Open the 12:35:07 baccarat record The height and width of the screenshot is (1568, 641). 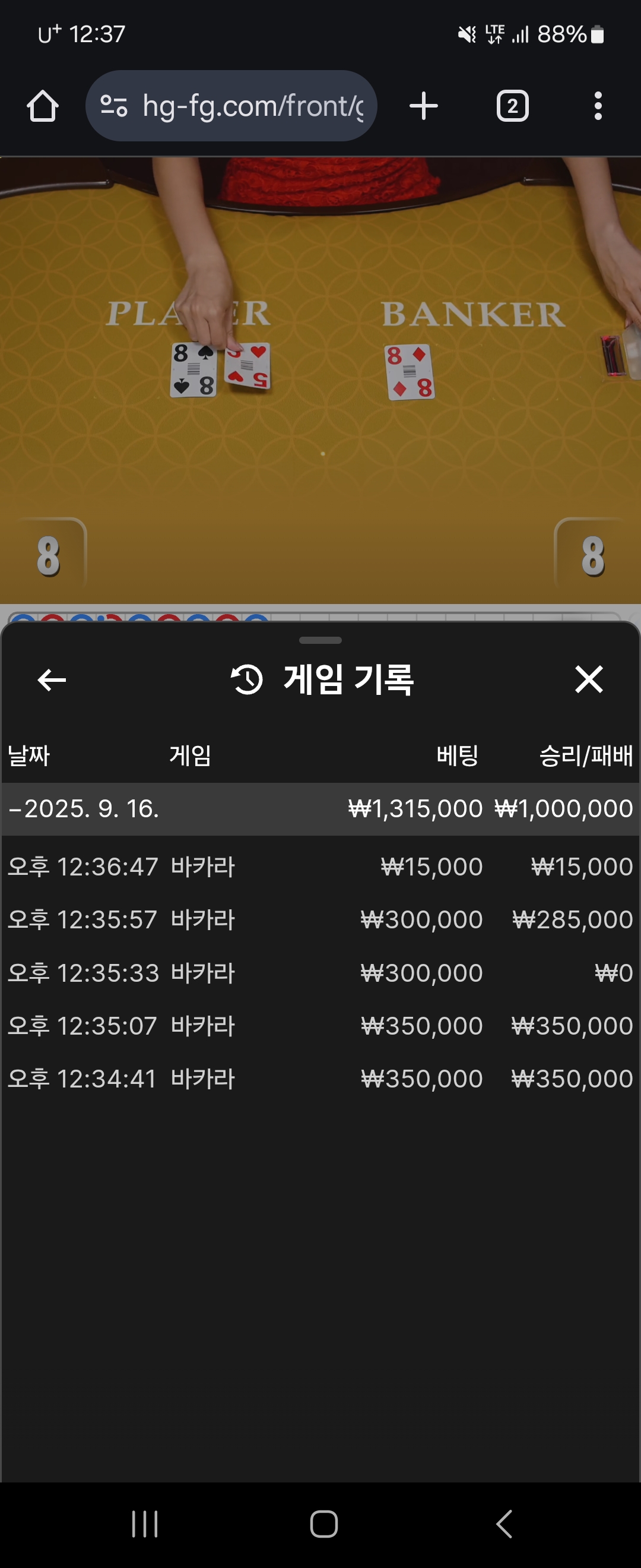pos(320,1026)
